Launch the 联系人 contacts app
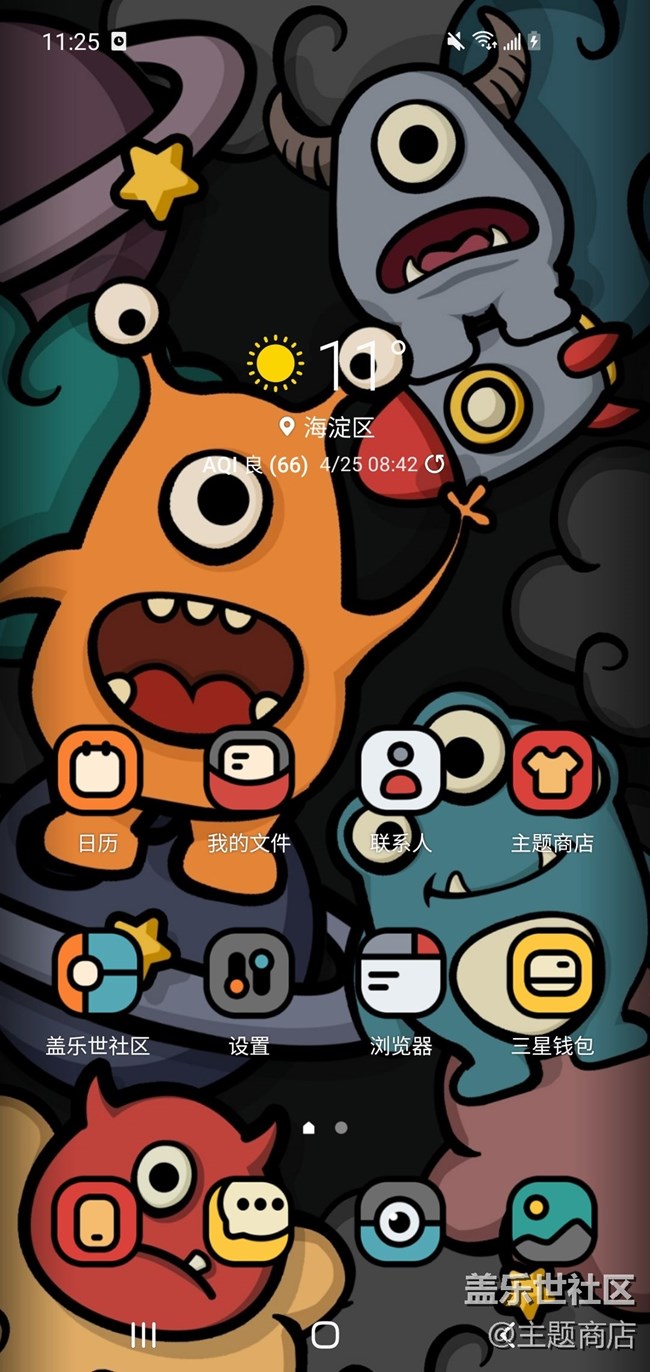The height and width of the screenshot is (1372, 650). (x=401, y=771)
